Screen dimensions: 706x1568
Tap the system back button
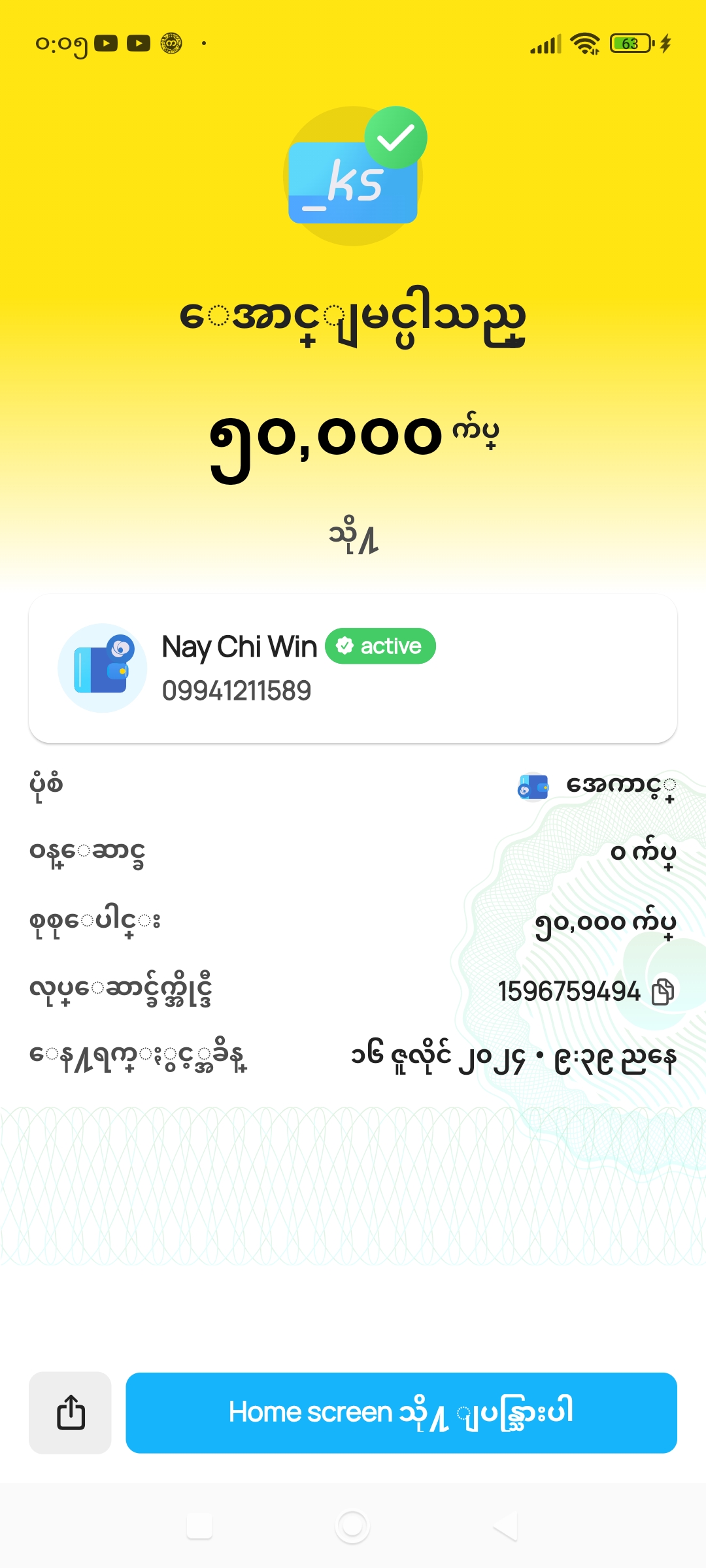505,1526
